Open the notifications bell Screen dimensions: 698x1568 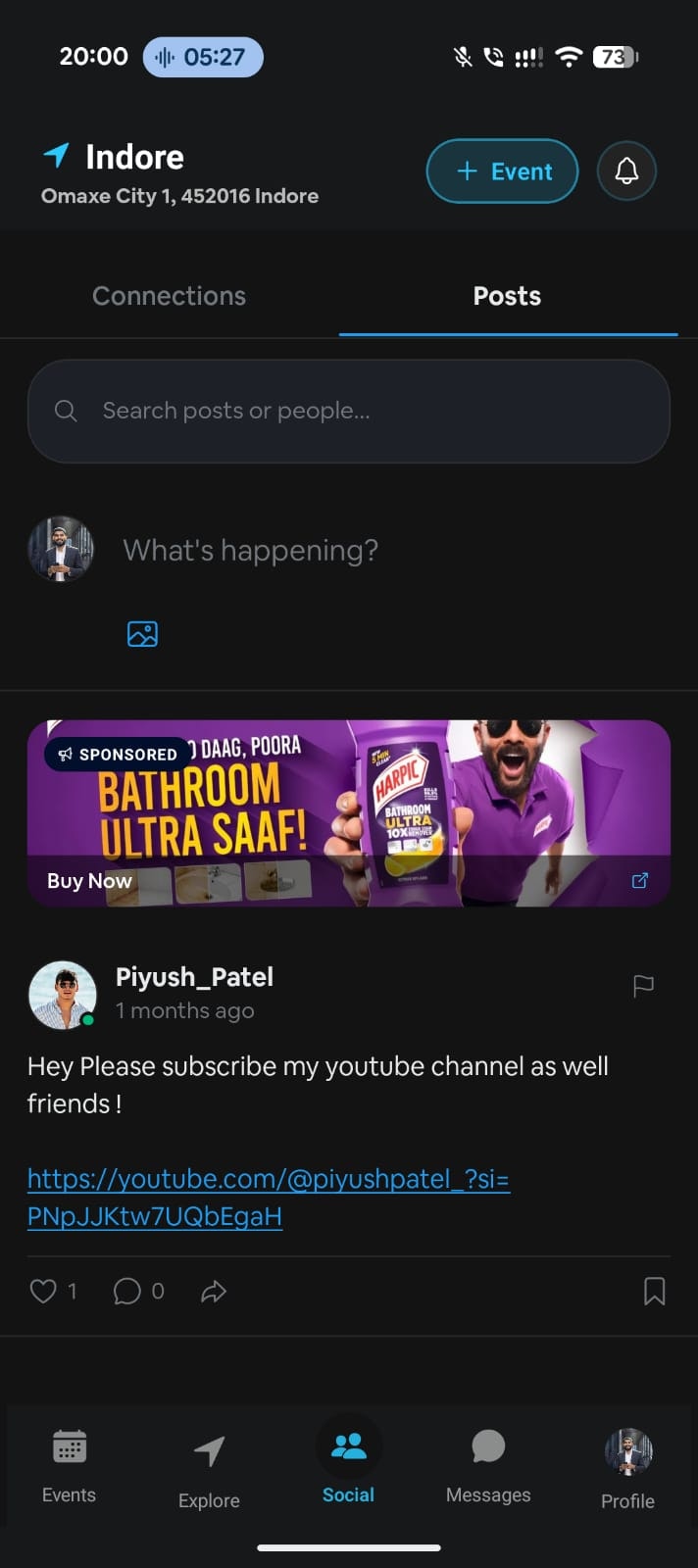click(626, 171)
